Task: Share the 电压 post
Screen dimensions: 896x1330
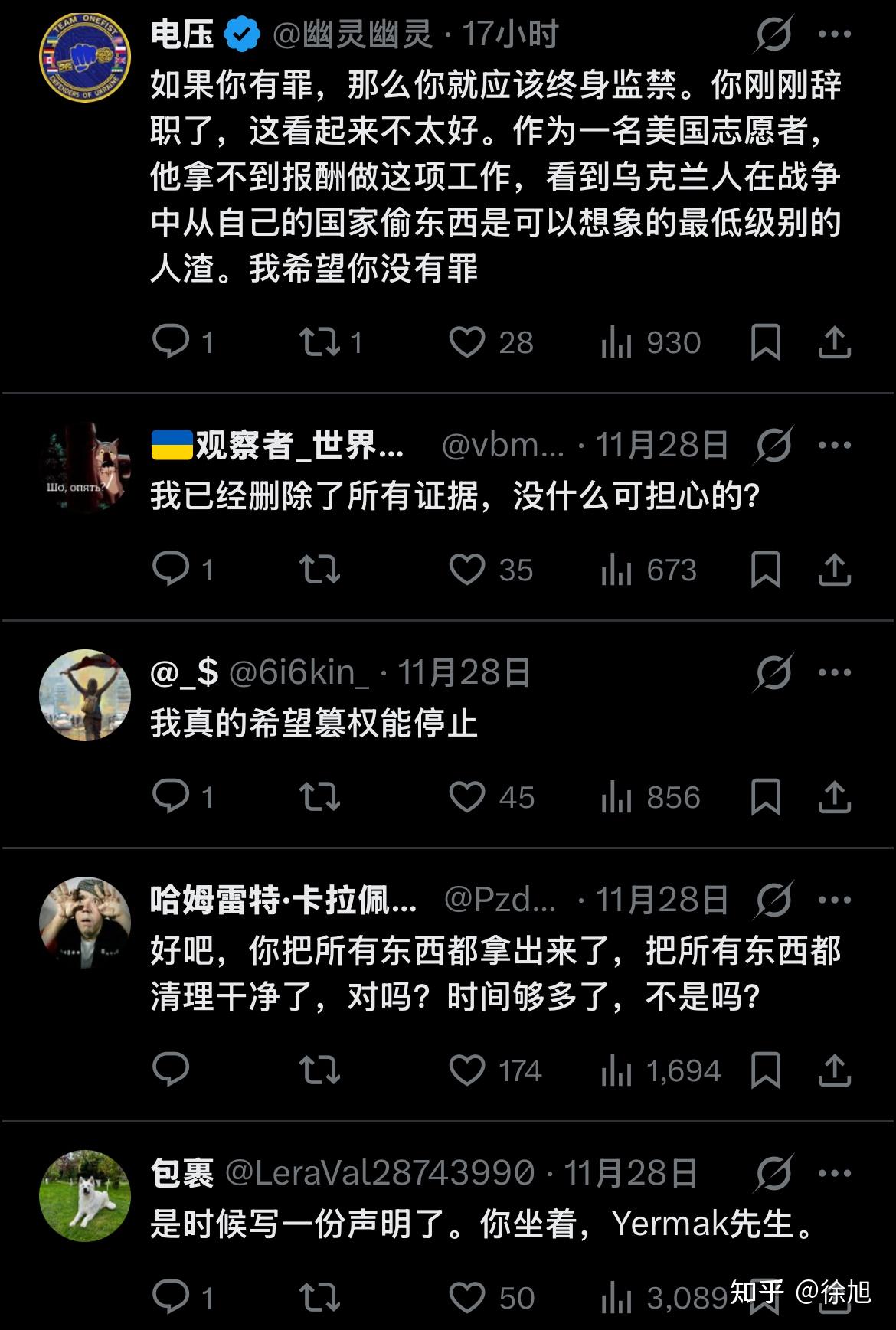Action: (834, 342)
